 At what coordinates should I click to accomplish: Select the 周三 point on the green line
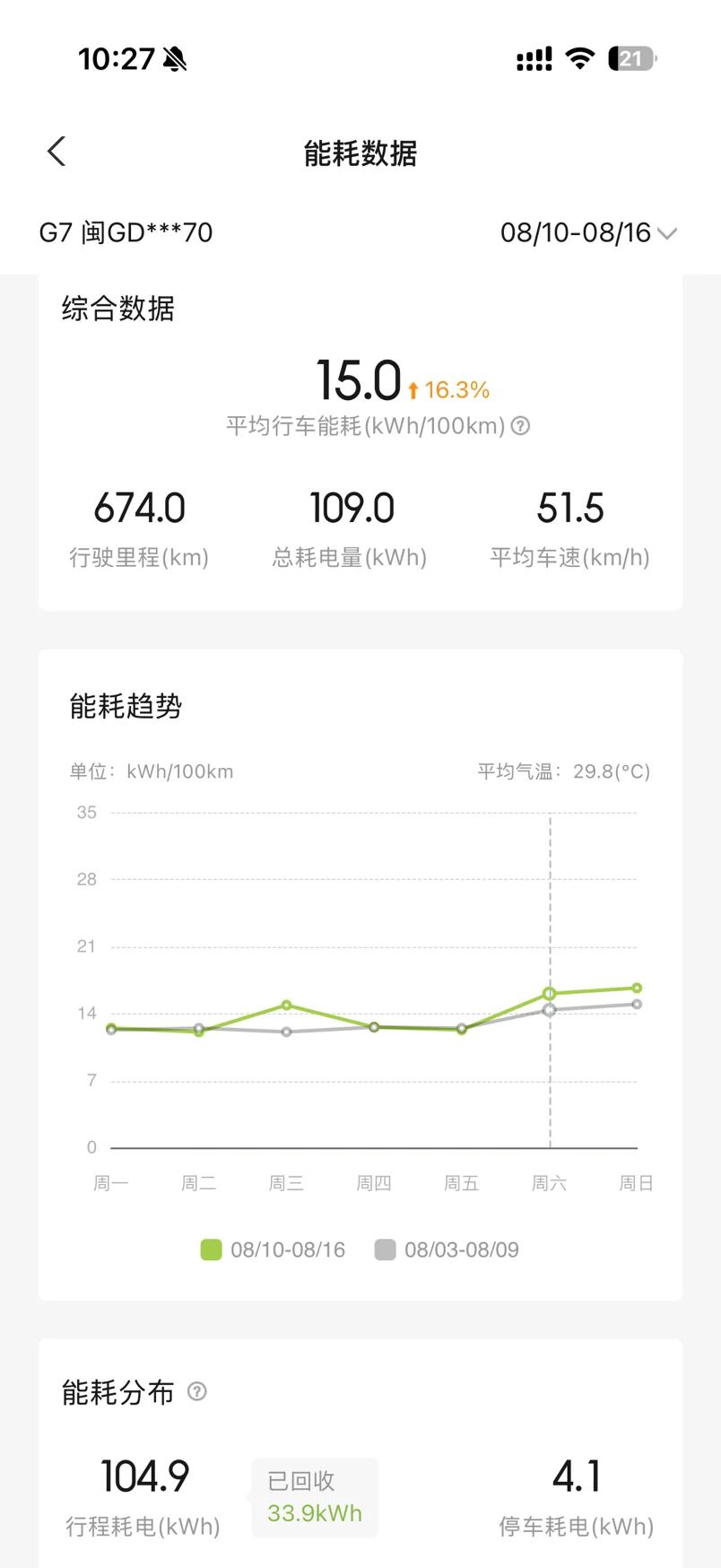[287, 1005]
